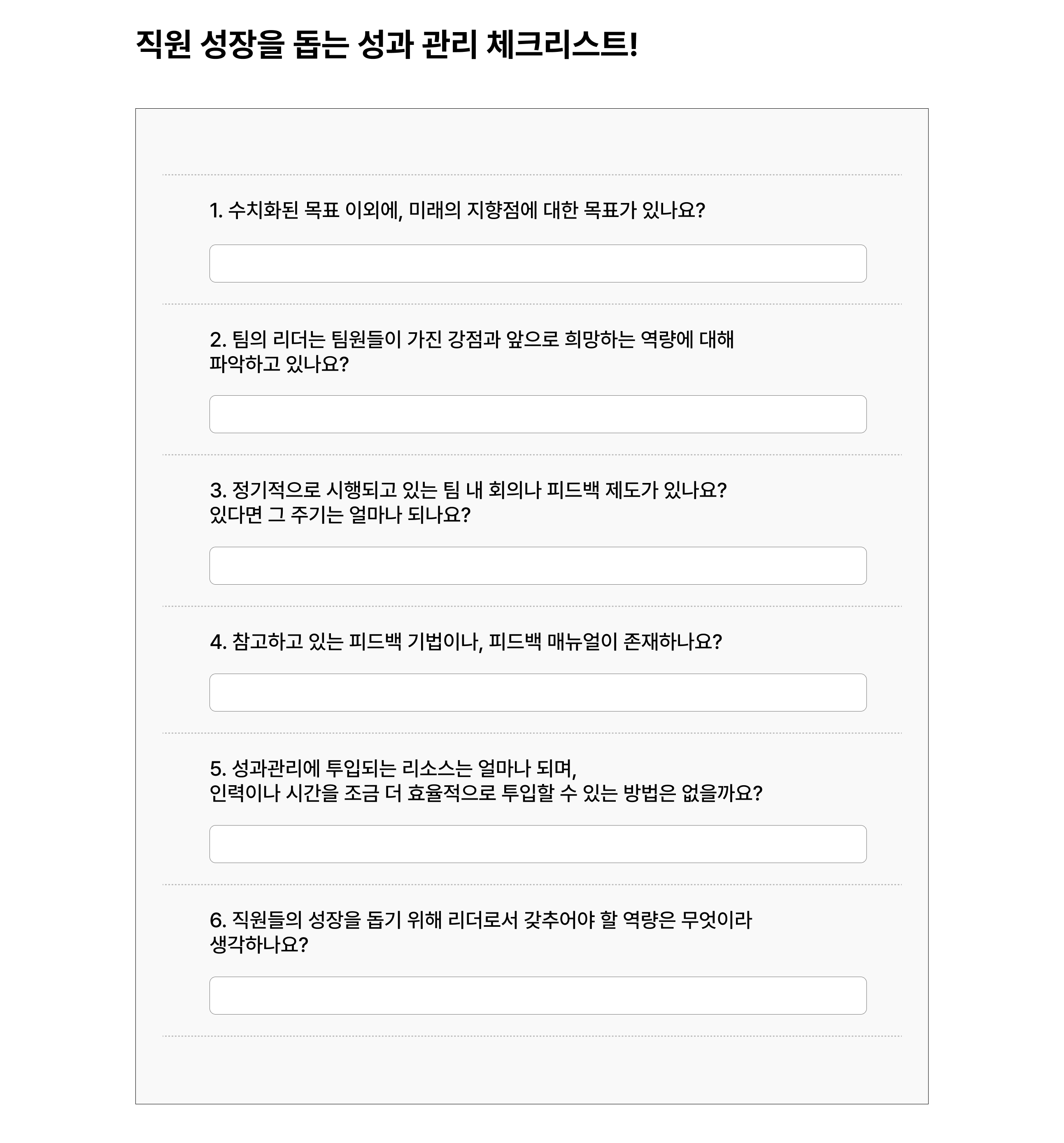The width and height of the screenshot is (1064, 1143).
Task: Focus the answer field under question 6
Action: click(x=537, y=995)
